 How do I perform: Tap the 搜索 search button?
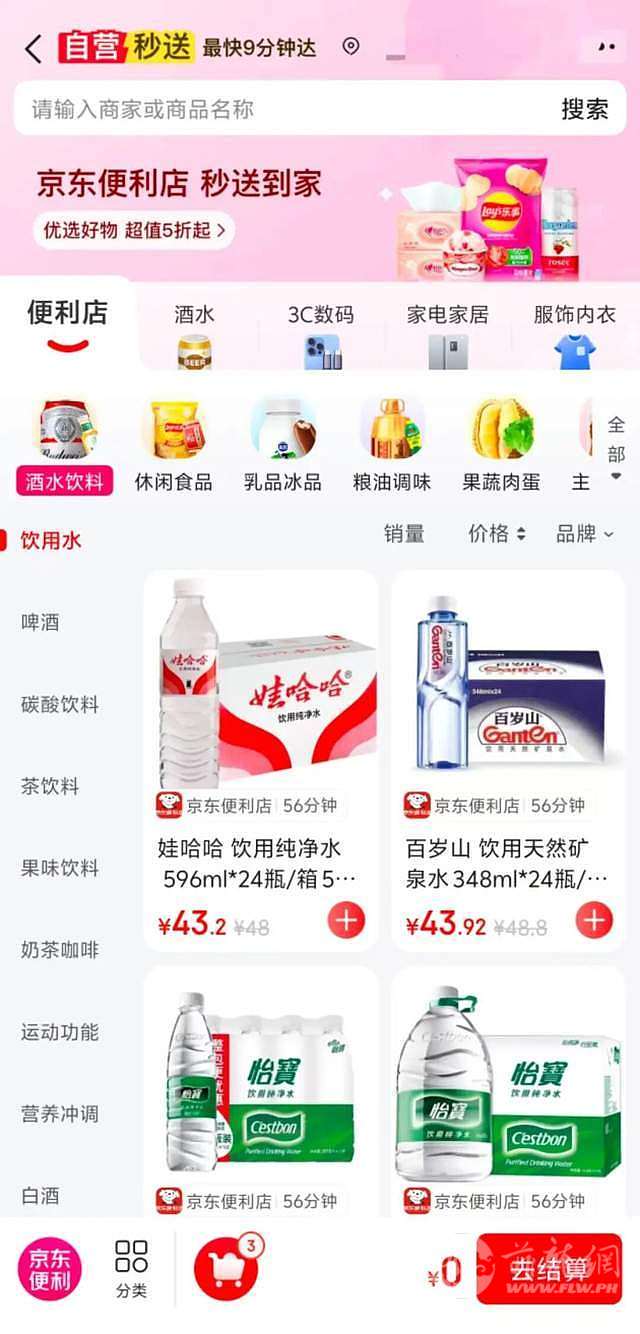click(x=585, y=109)
